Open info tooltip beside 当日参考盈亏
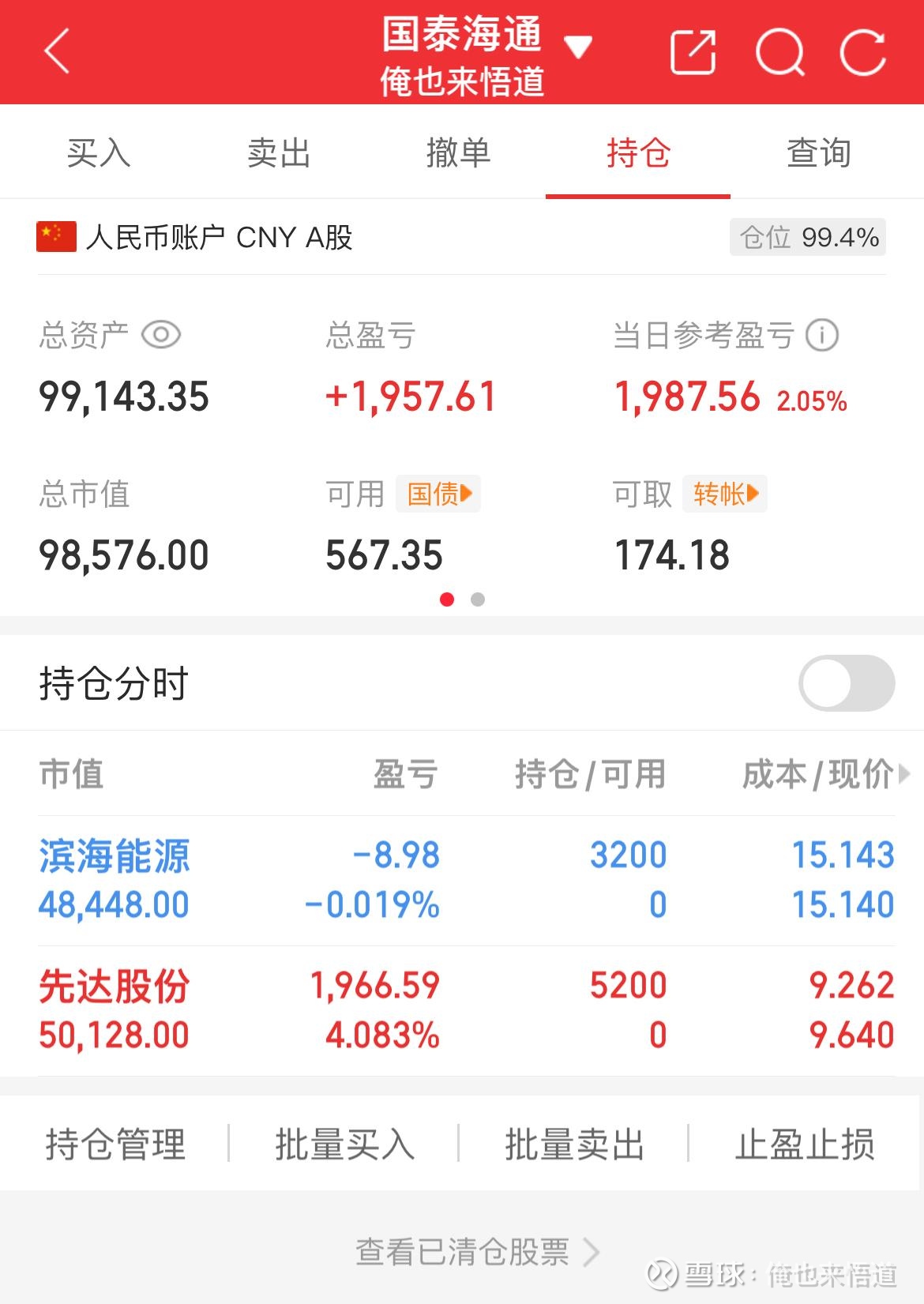 [821, 335]
